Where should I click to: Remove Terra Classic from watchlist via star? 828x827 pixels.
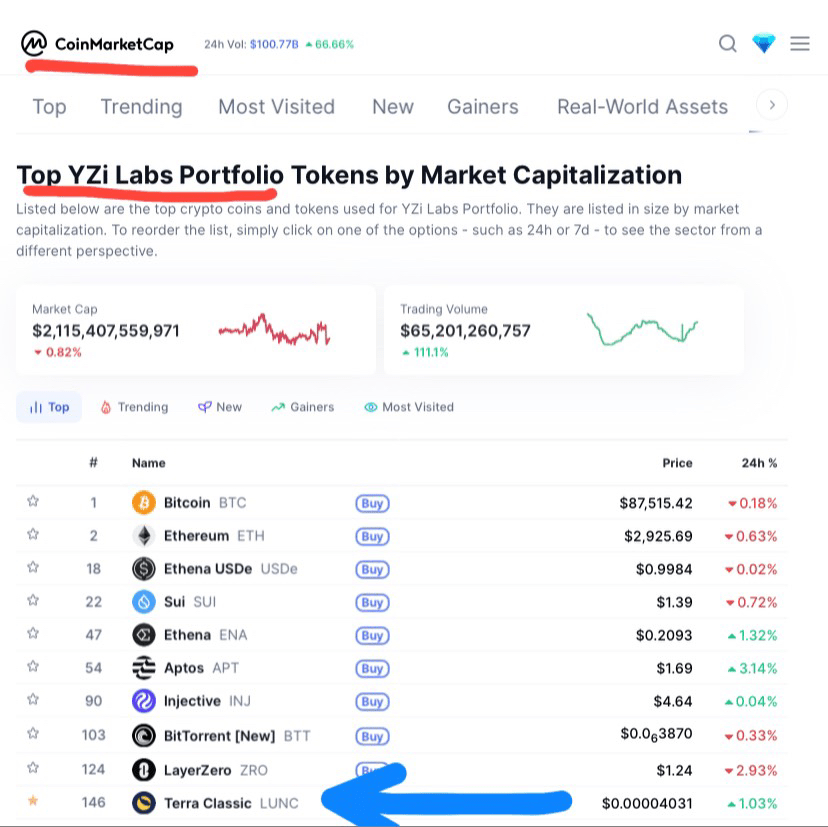(33, 802)
